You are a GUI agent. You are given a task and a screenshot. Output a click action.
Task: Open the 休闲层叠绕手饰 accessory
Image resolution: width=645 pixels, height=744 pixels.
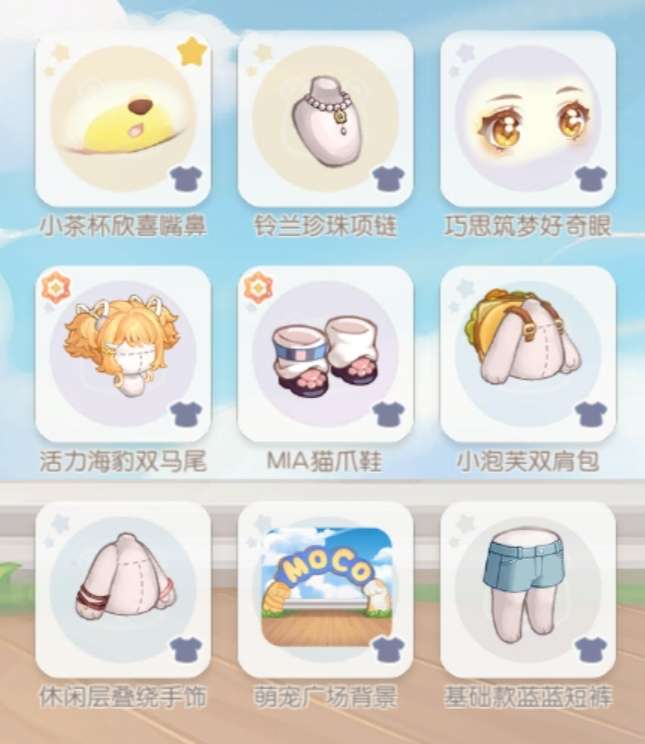tap(123, 590)
